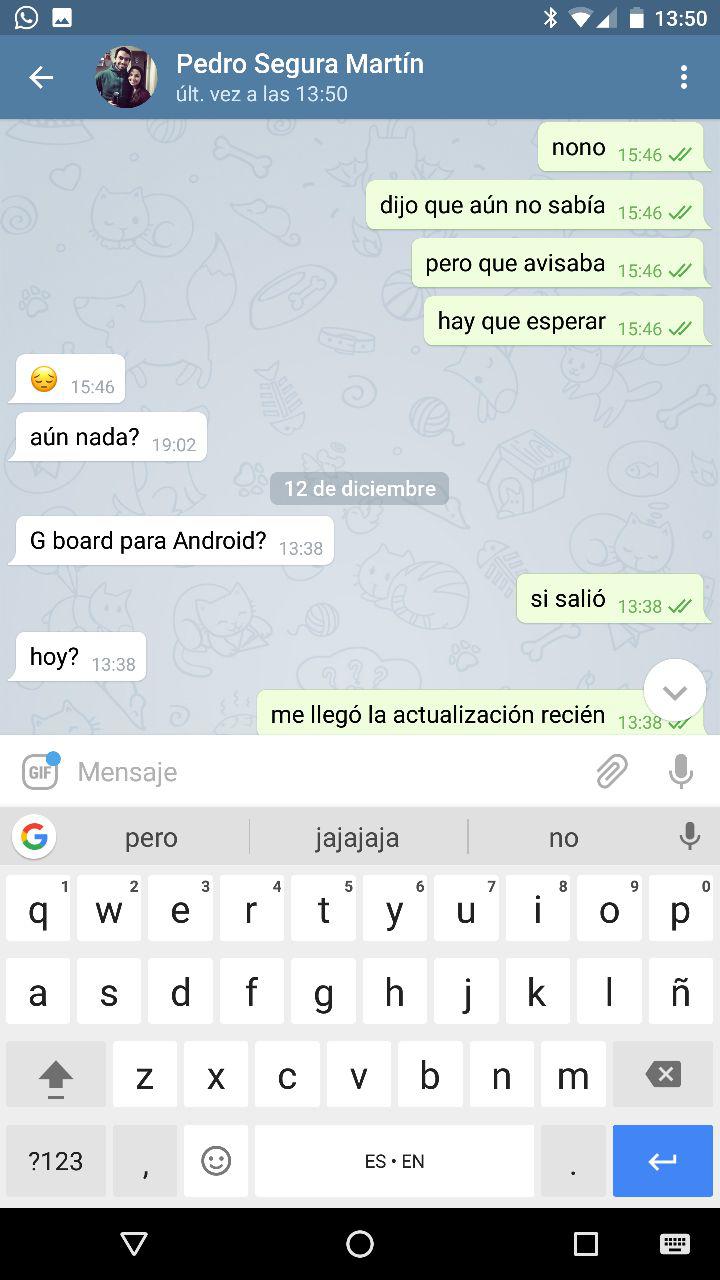Hit the blue enter key
Screen dimensions: 720x1280
coord(663,1161)
